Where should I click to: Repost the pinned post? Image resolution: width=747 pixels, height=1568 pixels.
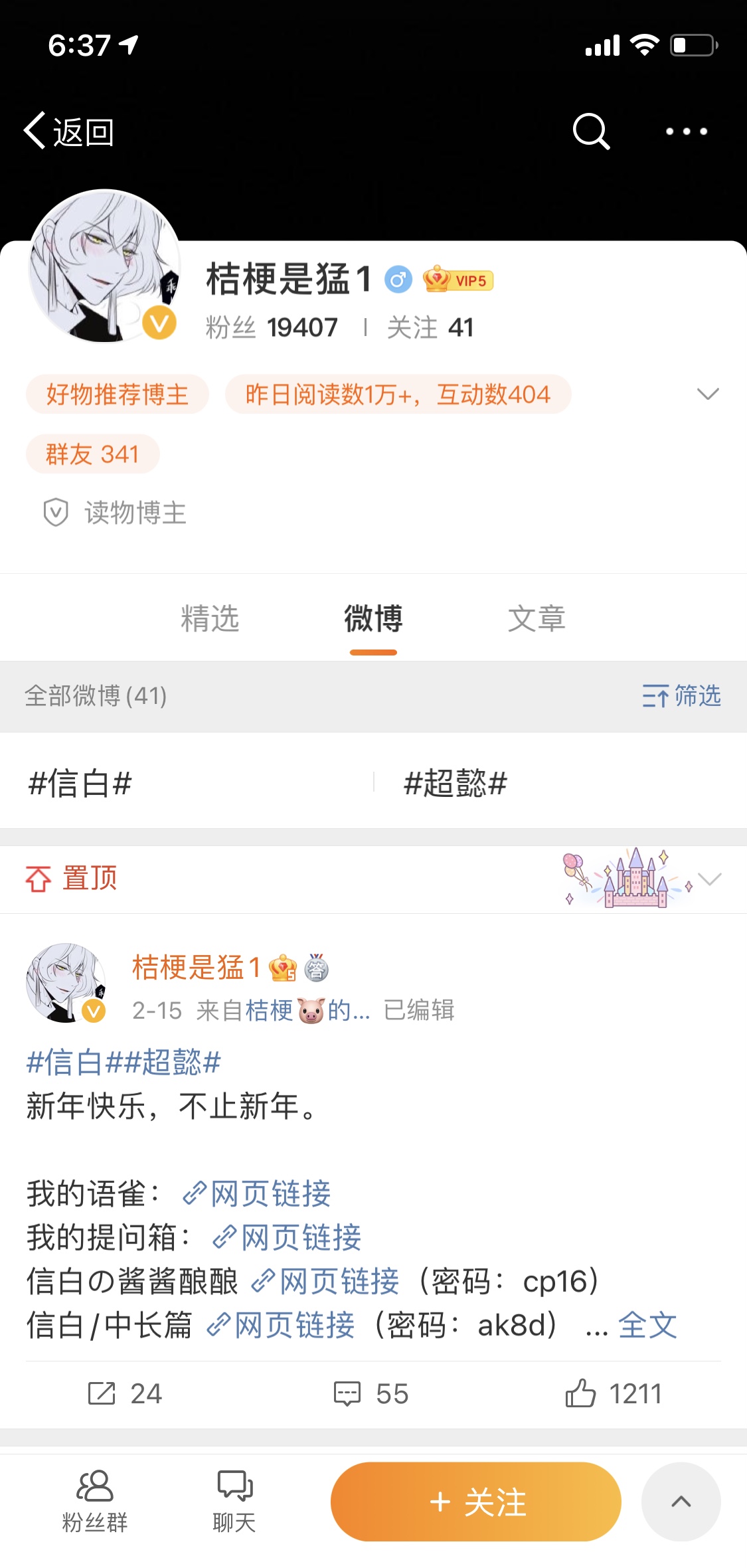[125, 1393]
